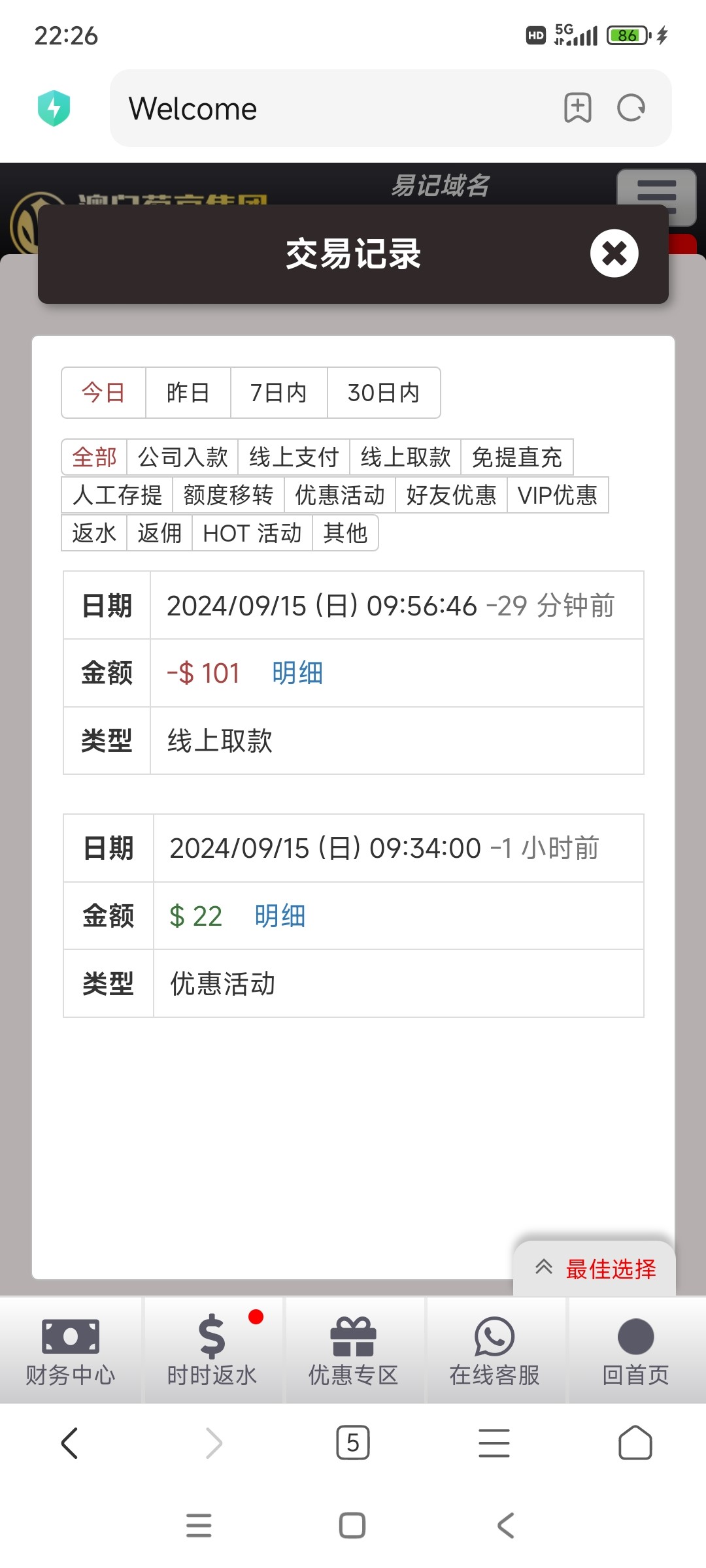Open 财务中心 in the bottom bar

point(71,1350)
